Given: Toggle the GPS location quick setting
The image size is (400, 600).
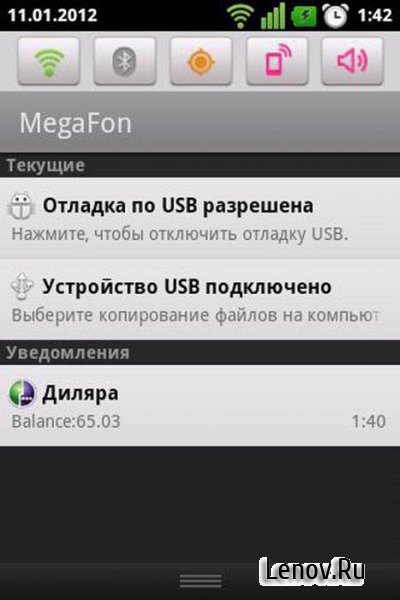Looking at the screenshot, I should point(201,61).
